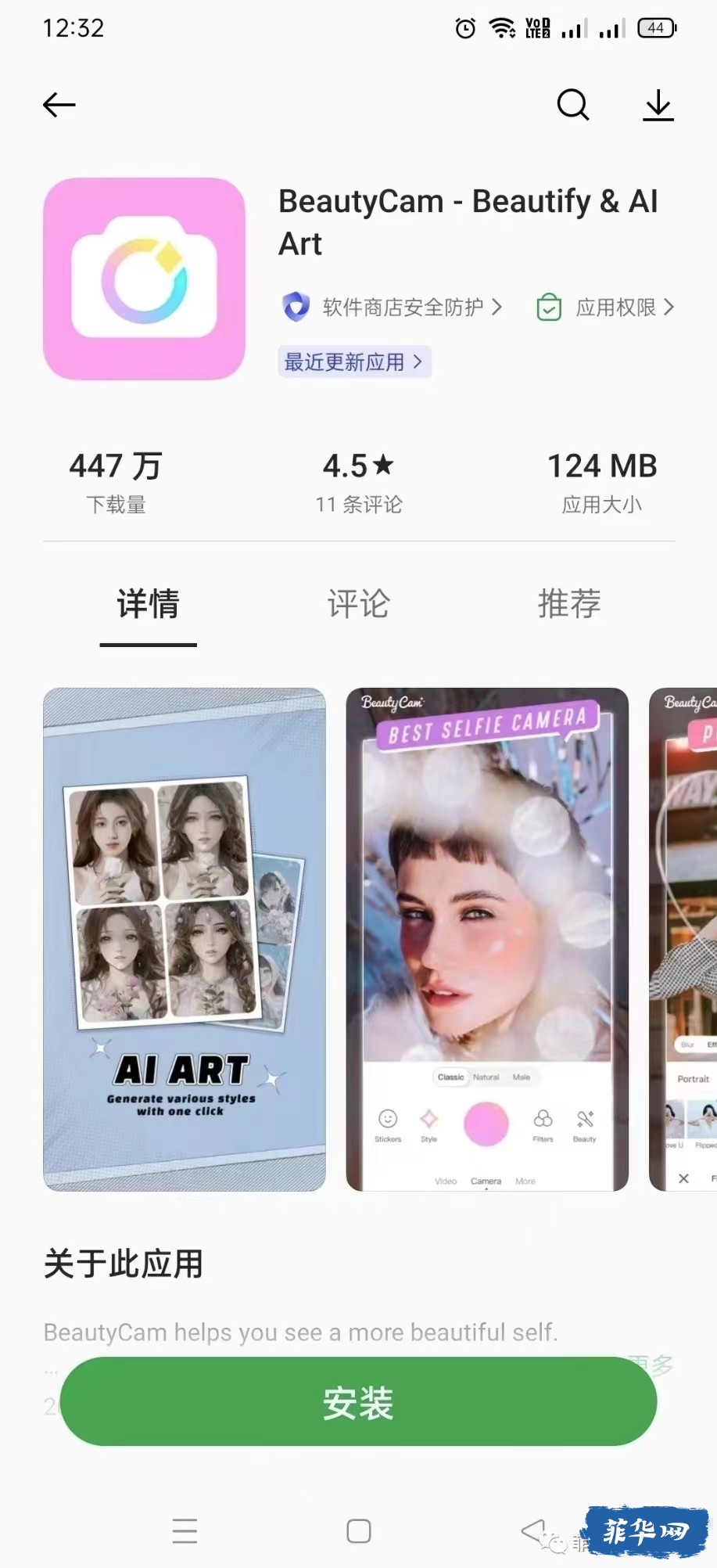Switch to the 评论 tab

(x=358, y=604)
